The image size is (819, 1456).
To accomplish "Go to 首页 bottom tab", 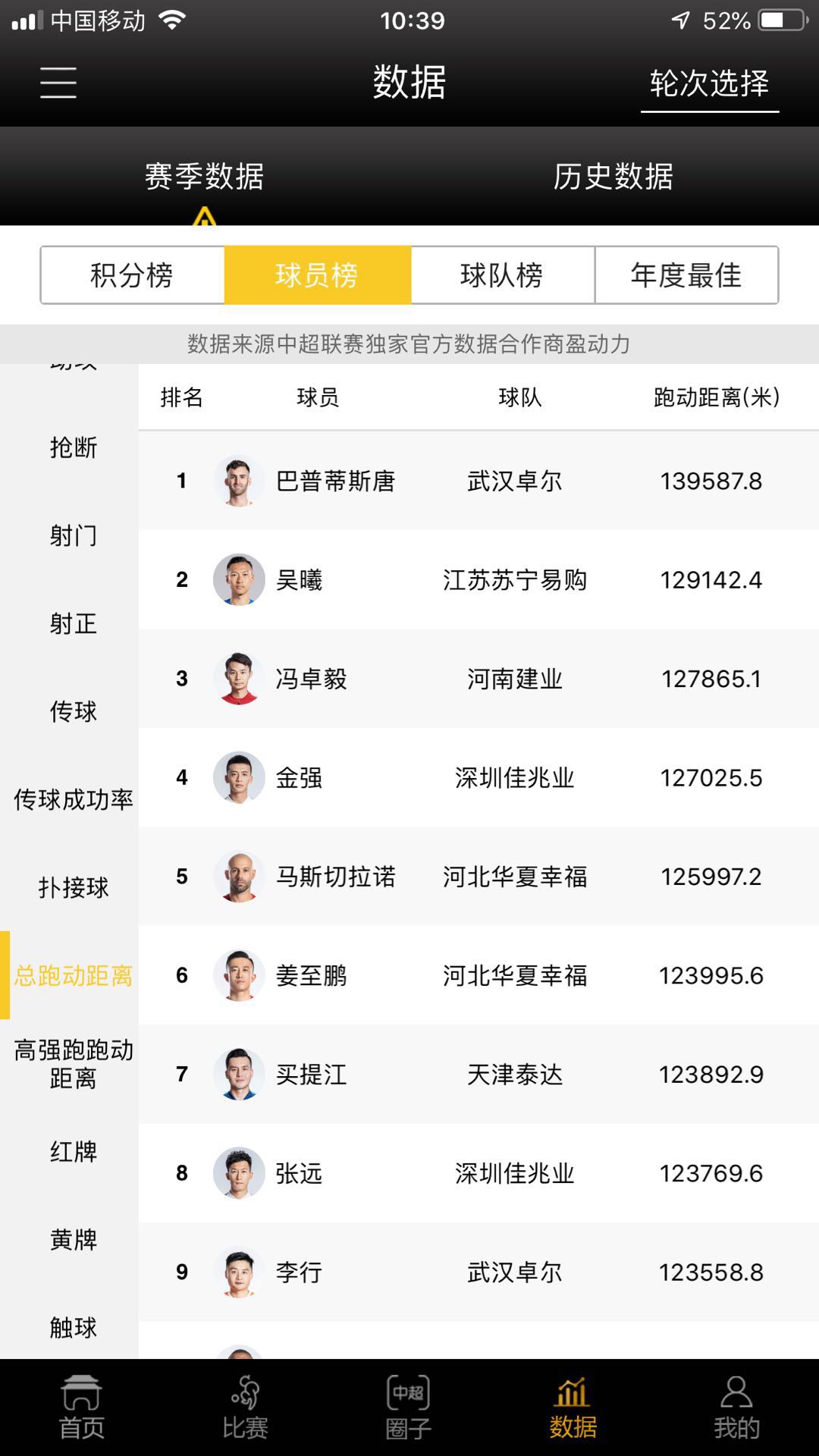I will [x=82, y=1407].
